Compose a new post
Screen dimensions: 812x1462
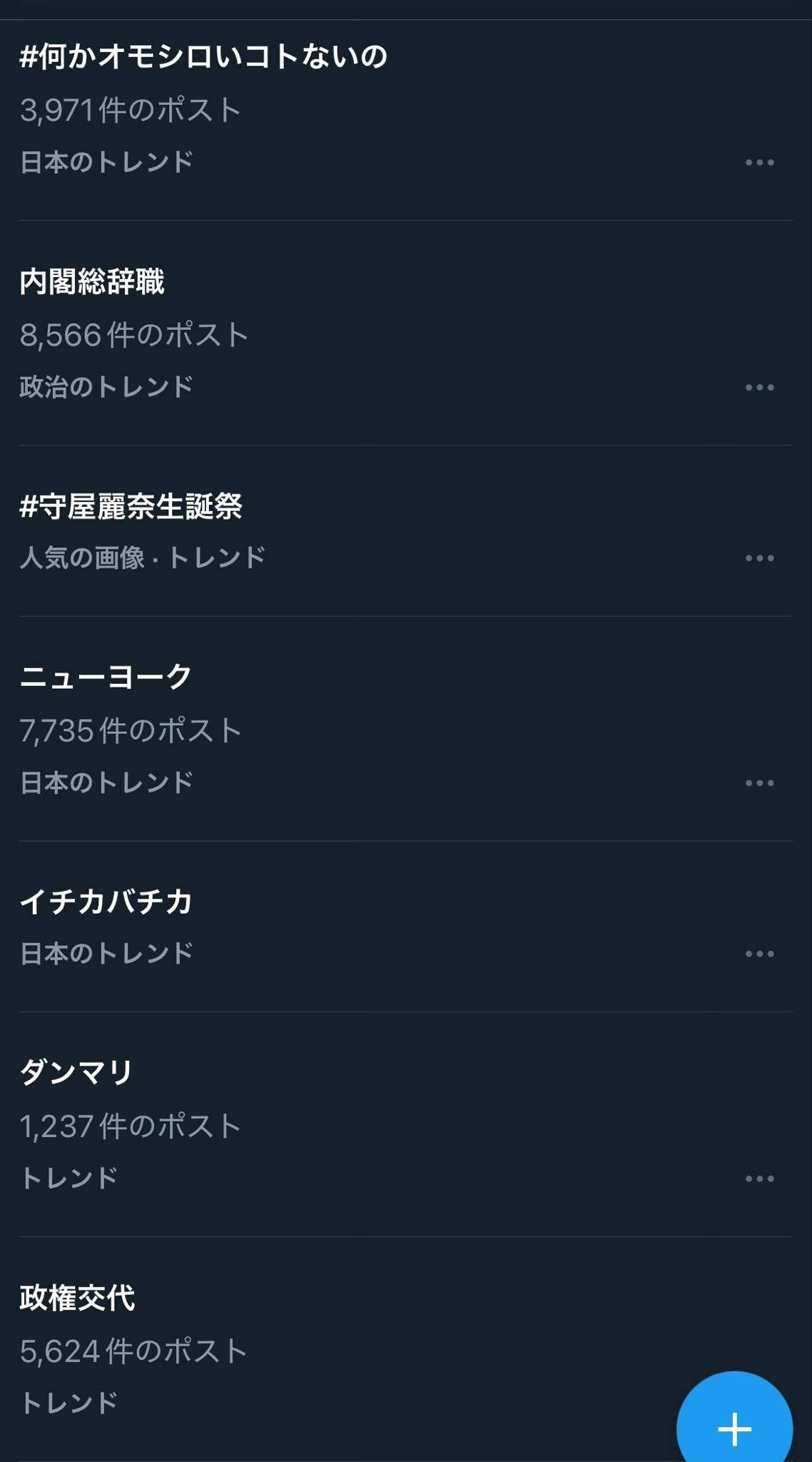coord(734,1426)
